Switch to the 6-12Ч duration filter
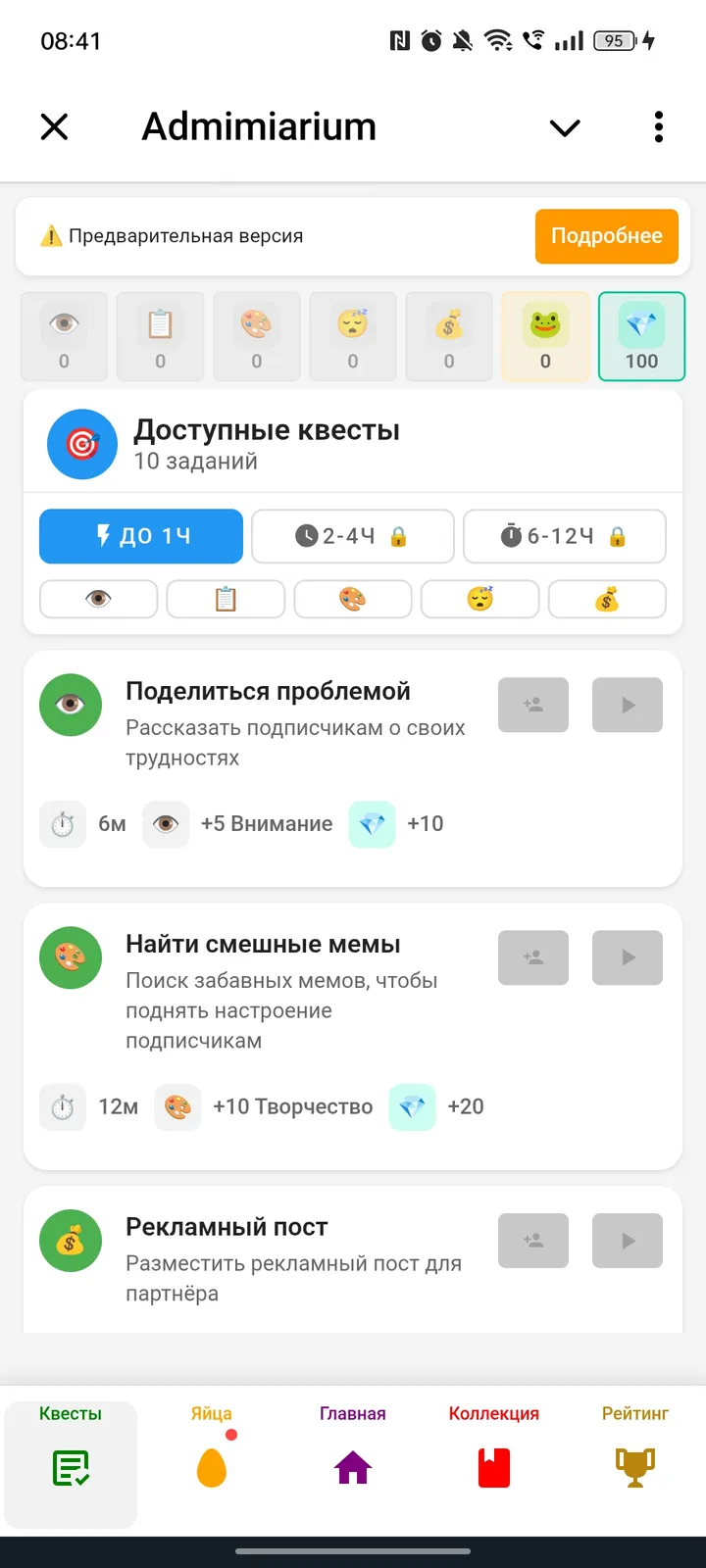This screenshot has height=1568, width=706. pyautogui.click(x=565, y=536)
